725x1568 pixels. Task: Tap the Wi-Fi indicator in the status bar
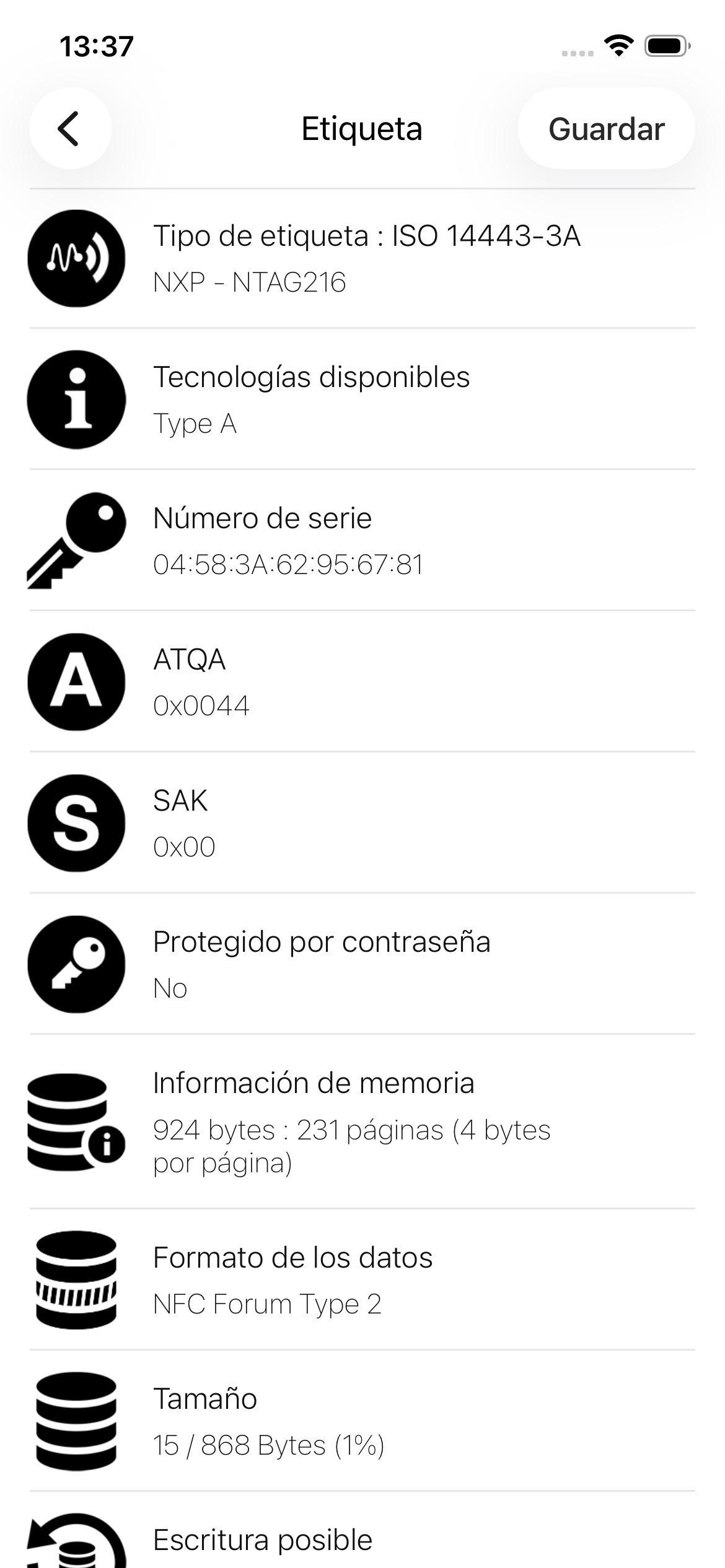pos(619,45)
